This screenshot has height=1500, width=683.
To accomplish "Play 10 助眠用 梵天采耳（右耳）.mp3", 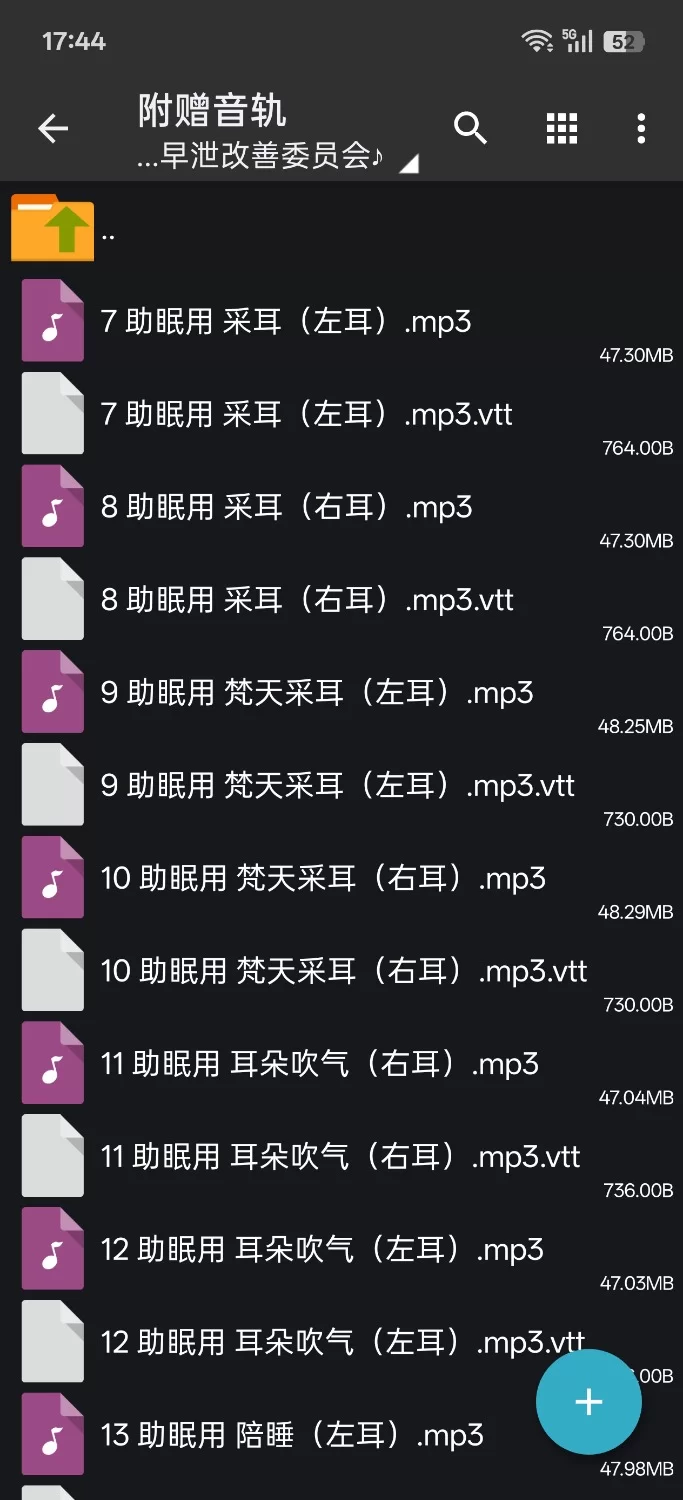I will click(323, 879).
